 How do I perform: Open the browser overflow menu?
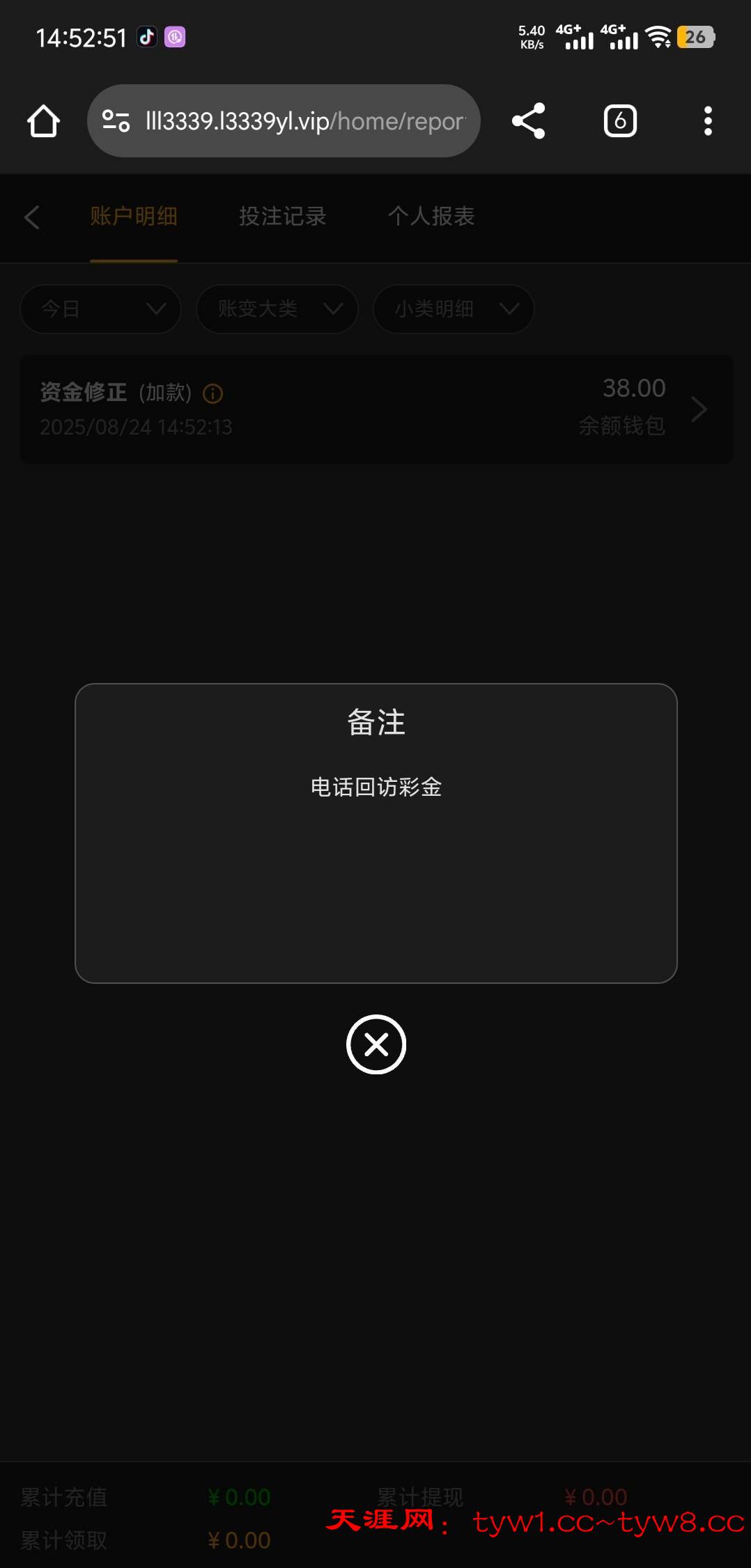[x=708, y=121]
